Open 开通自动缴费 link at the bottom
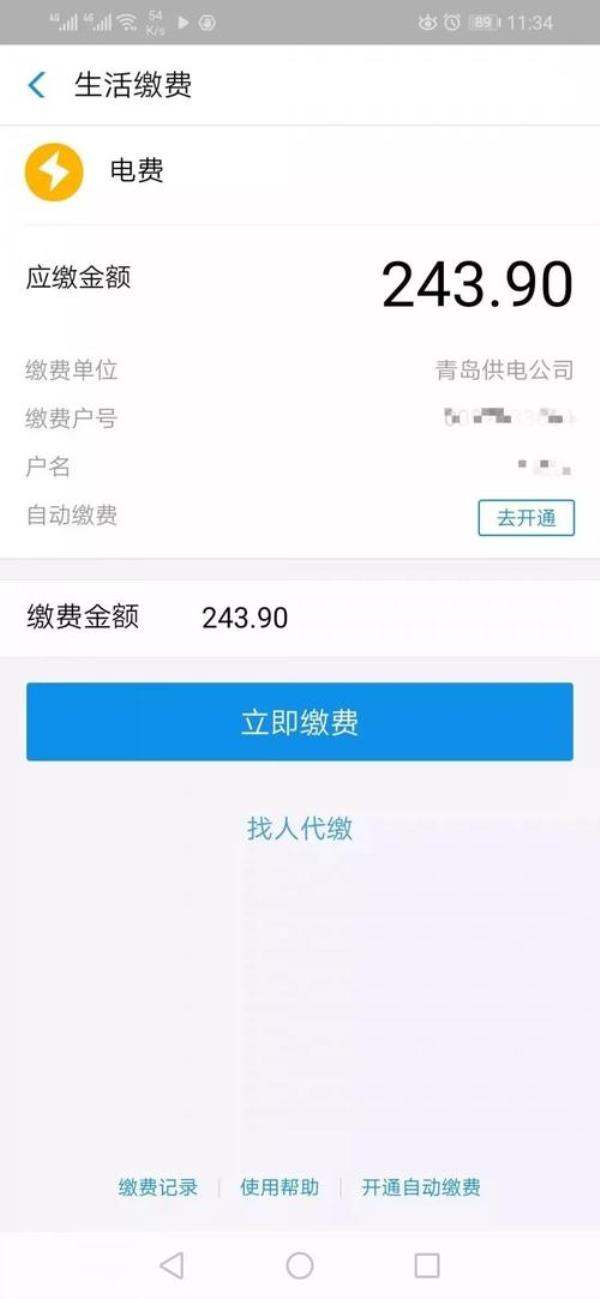 coord(421,1187)
